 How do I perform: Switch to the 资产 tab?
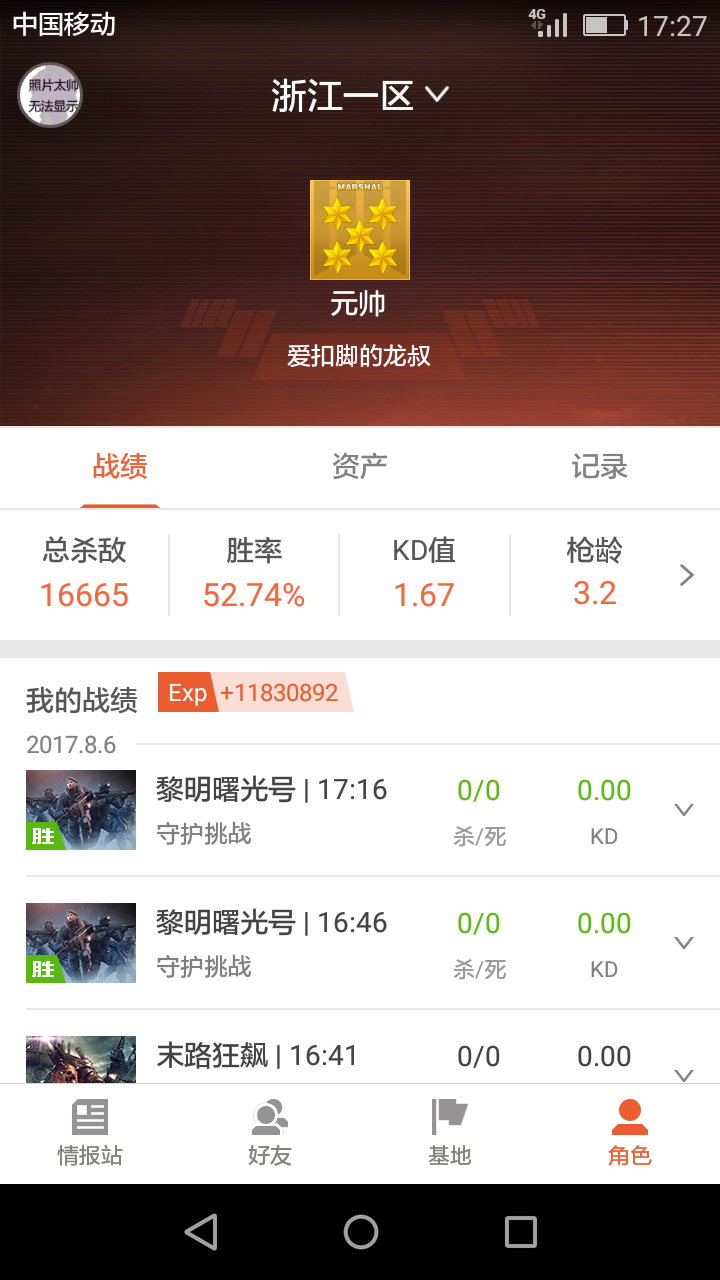point(360,466)
